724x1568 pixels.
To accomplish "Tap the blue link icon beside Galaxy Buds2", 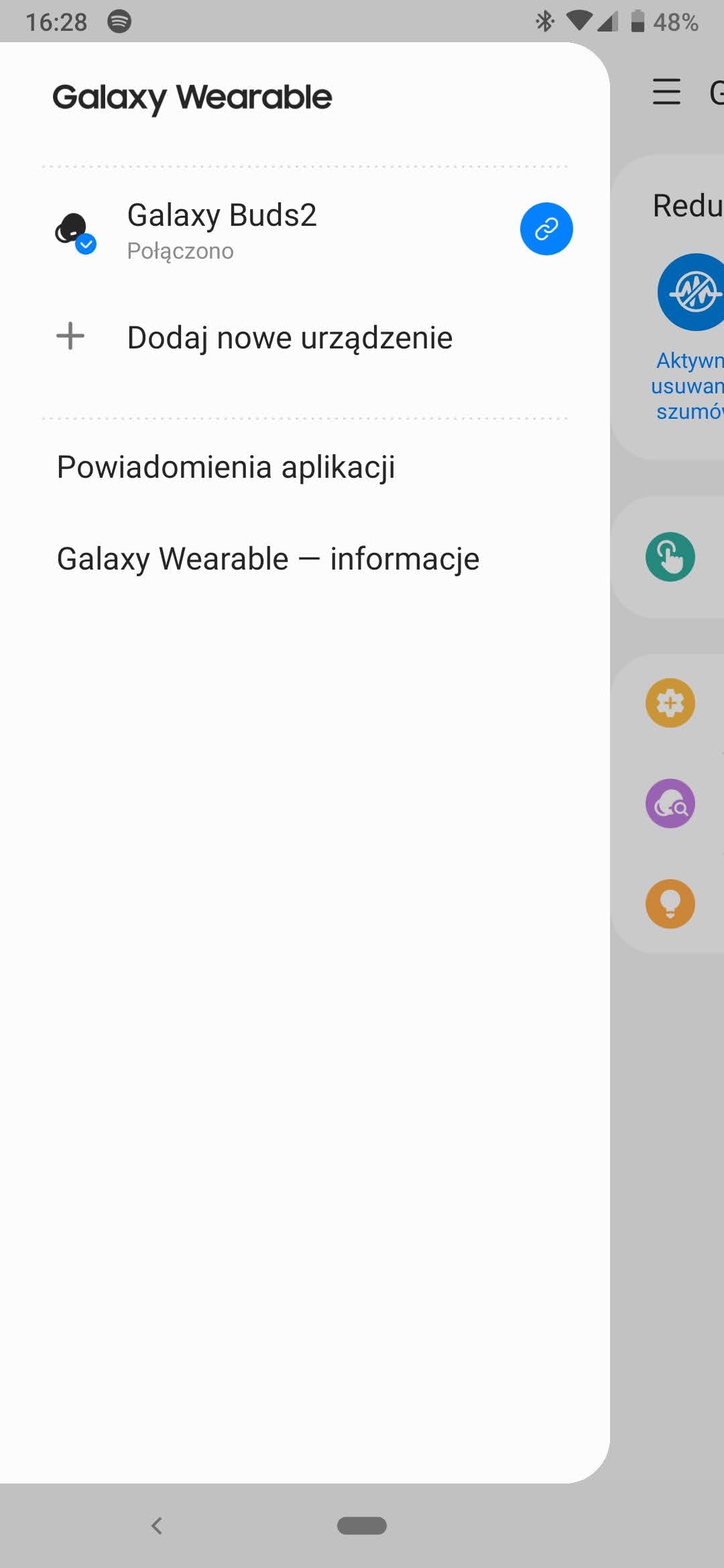I will tap(546, 229).
